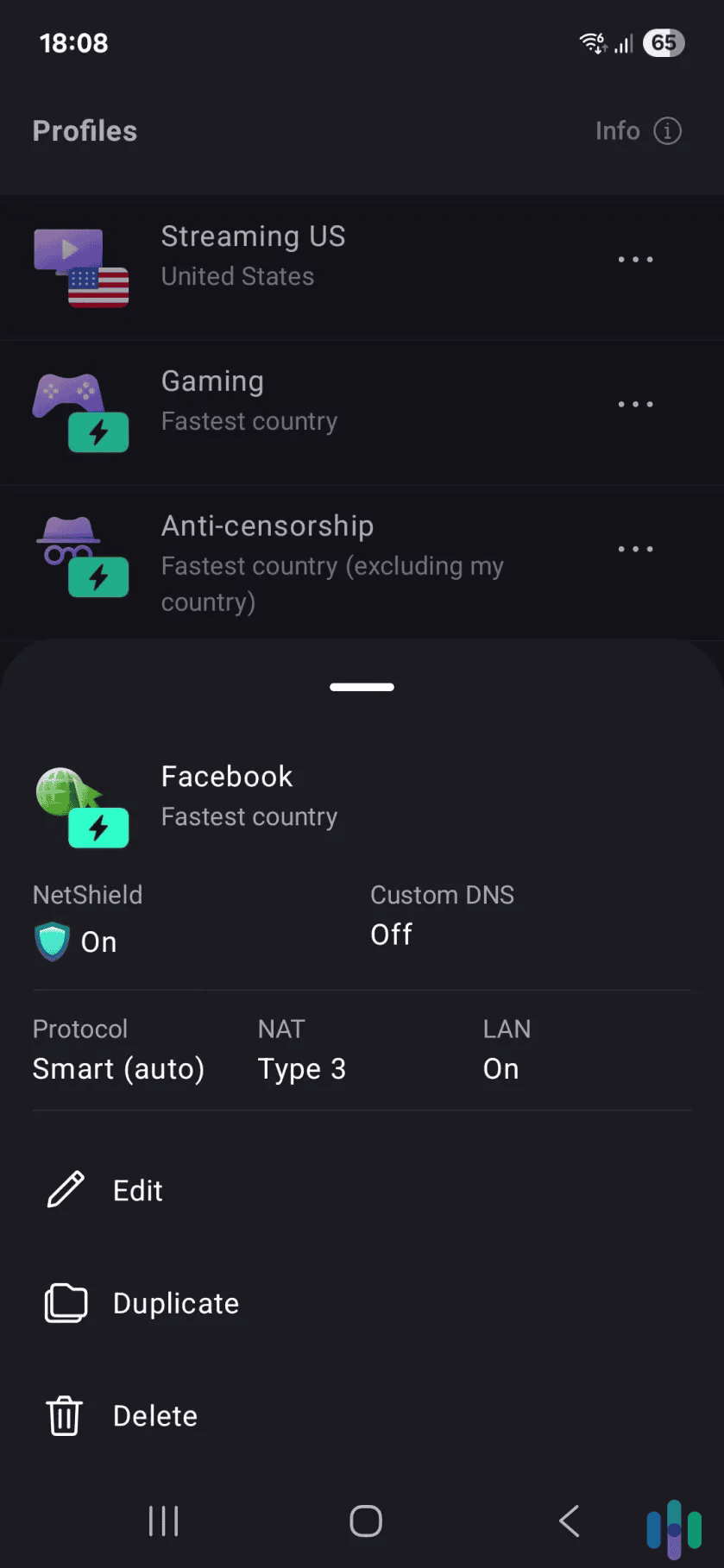
Task: Open the options menu for Streaming US profile
Action: [635, 260]
